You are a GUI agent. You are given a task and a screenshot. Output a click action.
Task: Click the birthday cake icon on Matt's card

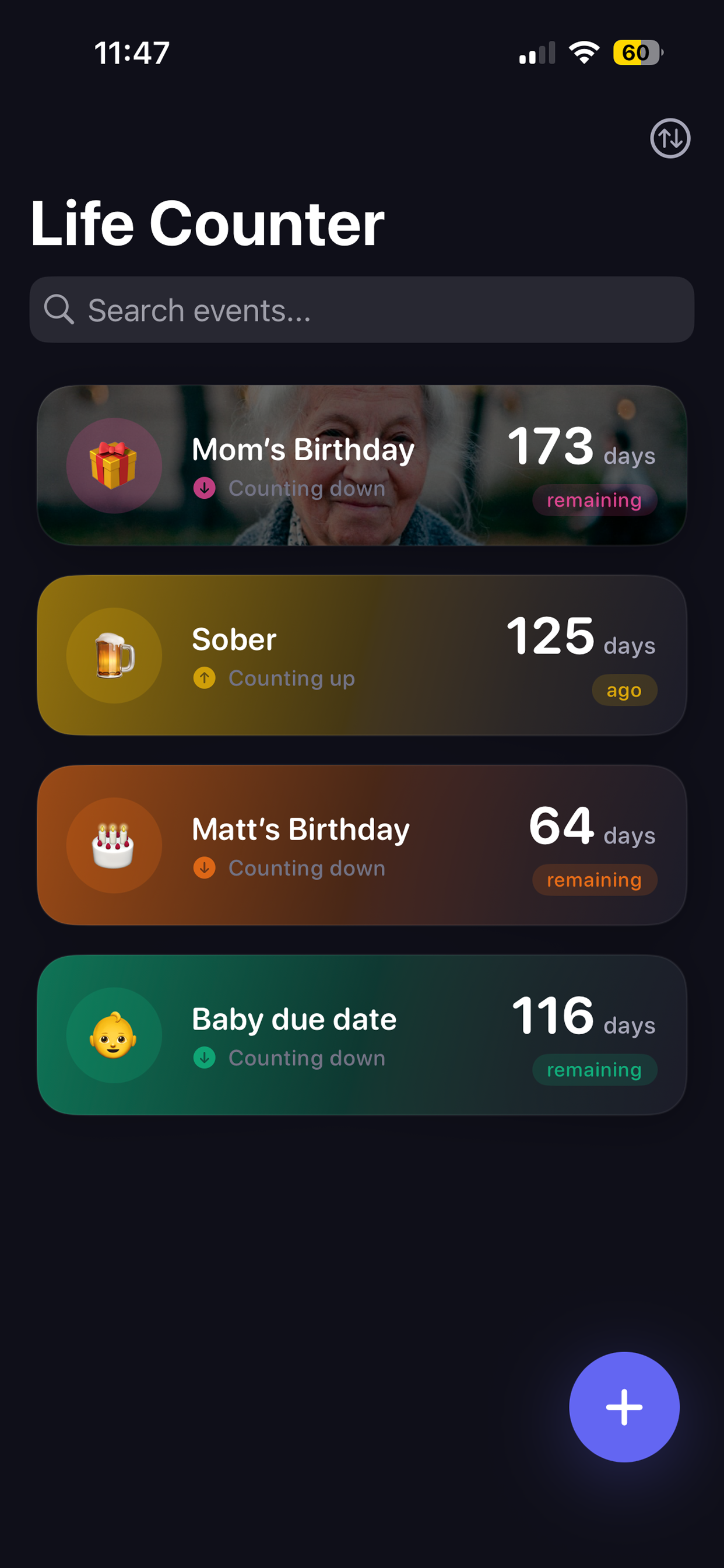click(114, 845)
